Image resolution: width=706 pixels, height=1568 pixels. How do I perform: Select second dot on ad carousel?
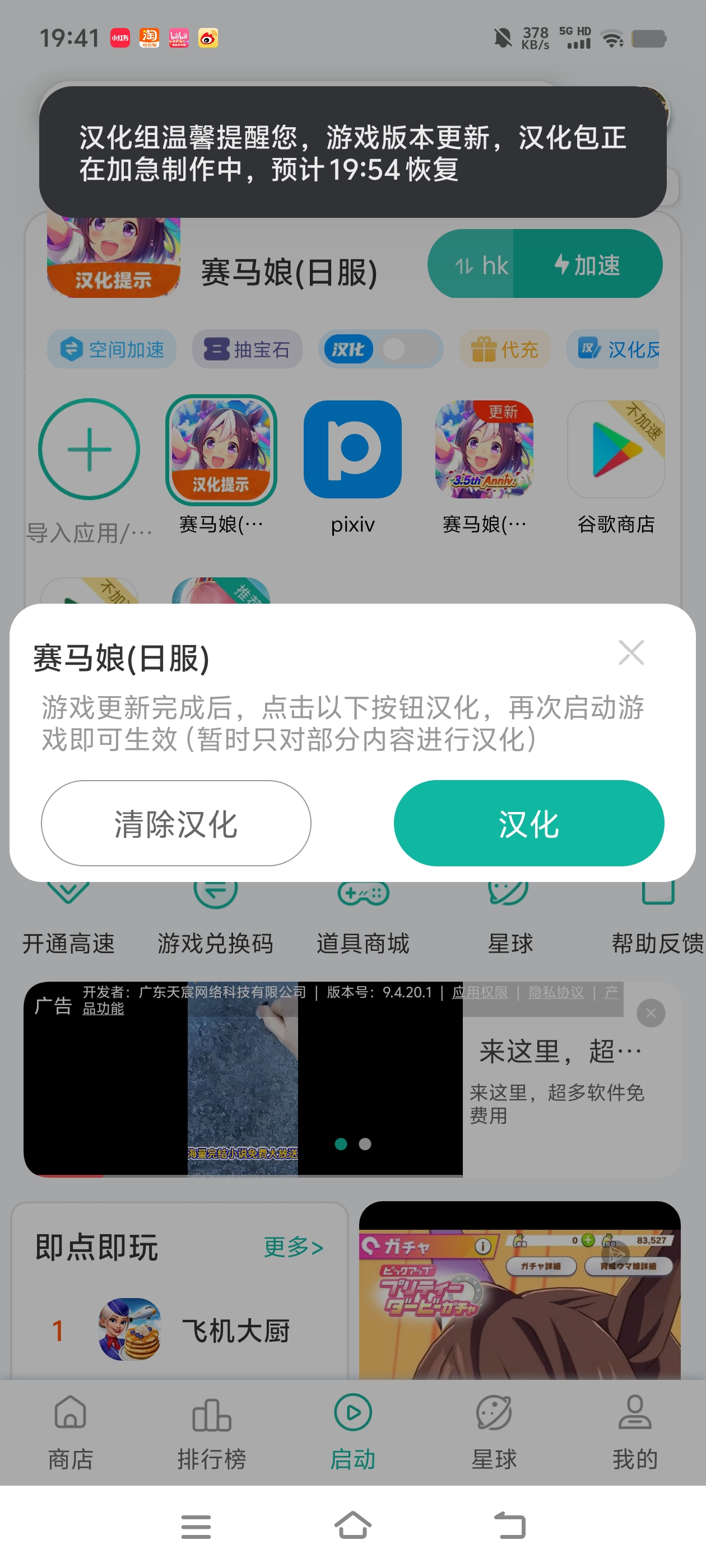click(x=365, y=1145)
